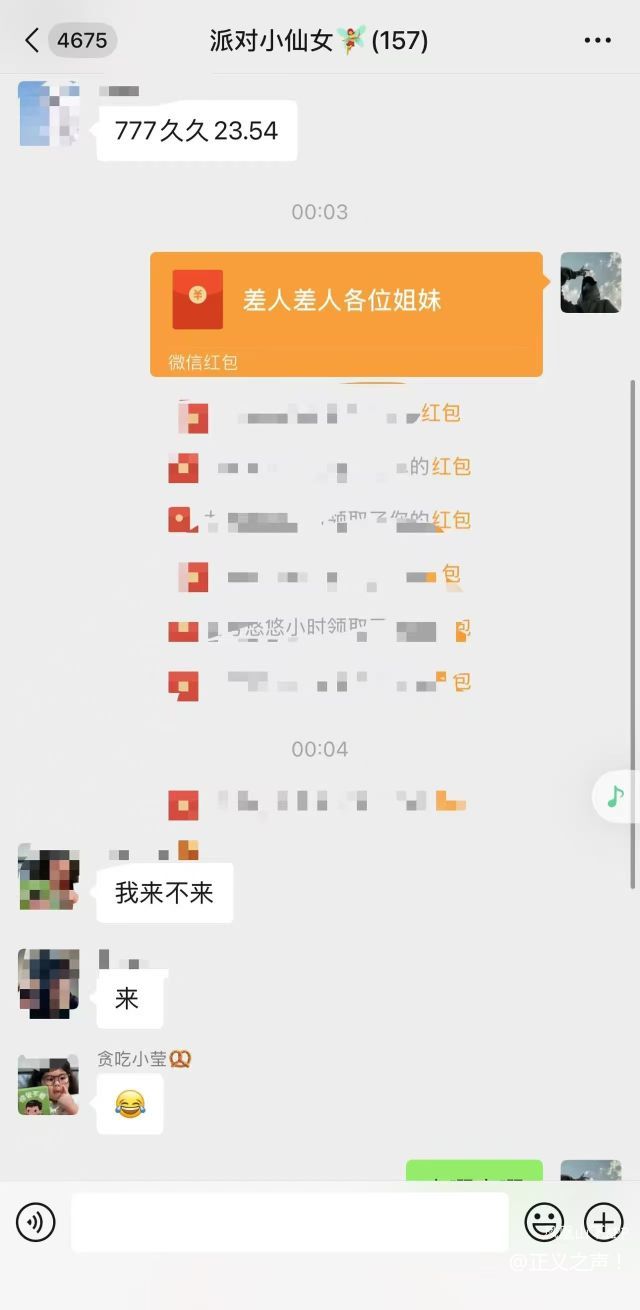The height and width of the screenshot is (1310, 640).
Task: Tap the floating music note button
Action: tap(616, 796)
